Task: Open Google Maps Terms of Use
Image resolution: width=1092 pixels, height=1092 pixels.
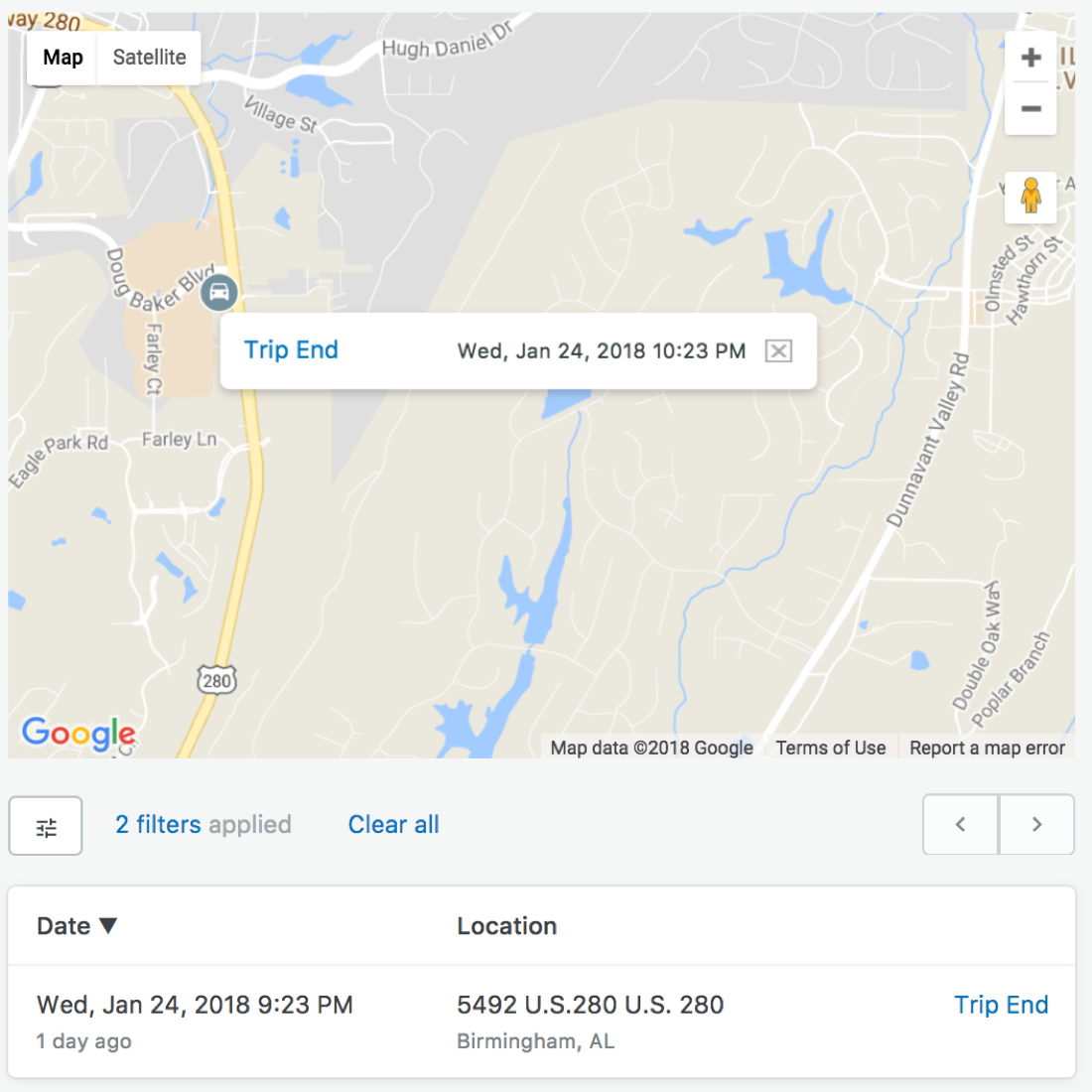Action: tap(831, 748)
